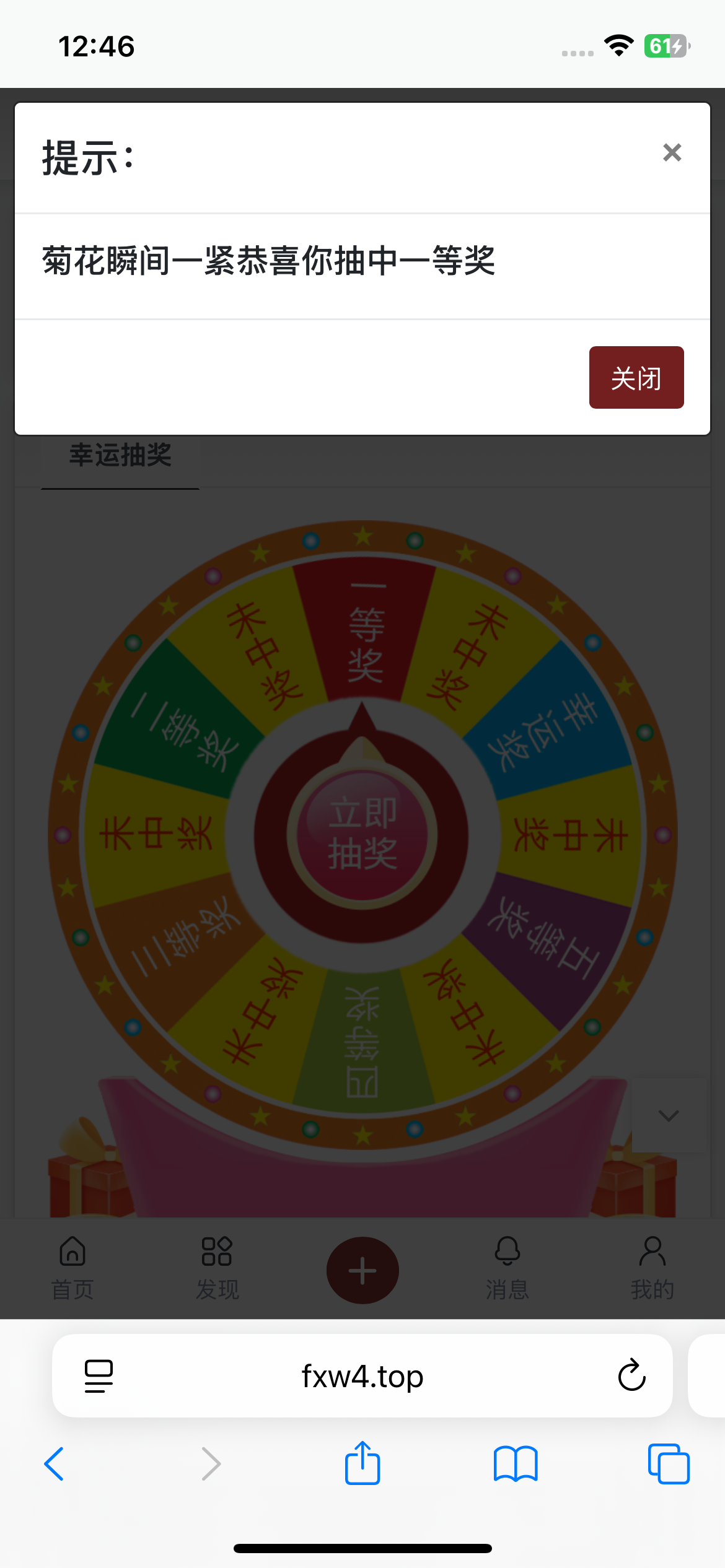This screenshot has width=725, height=1568.
Task: Open Safari bookmarks
Action: 516,1464
